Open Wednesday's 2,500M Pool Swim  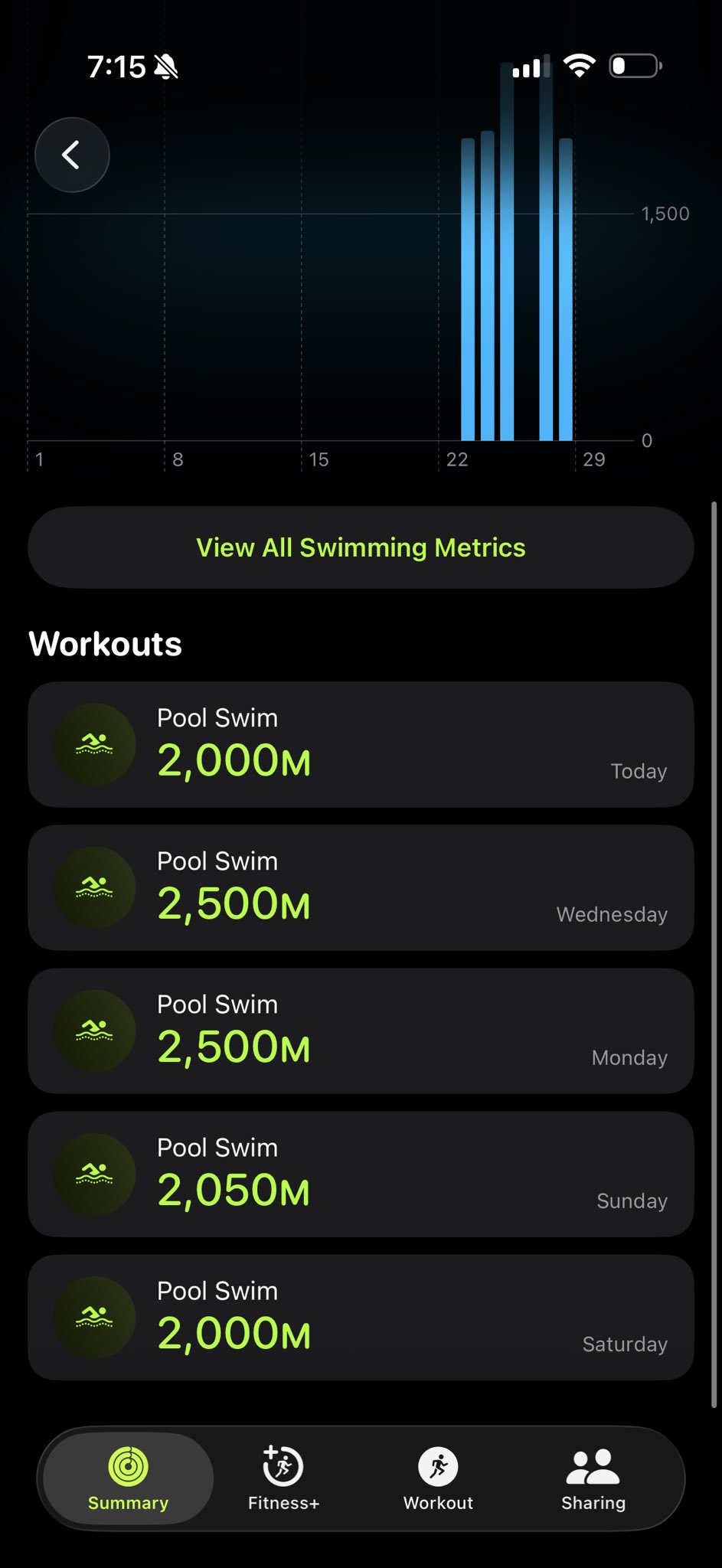361,887
